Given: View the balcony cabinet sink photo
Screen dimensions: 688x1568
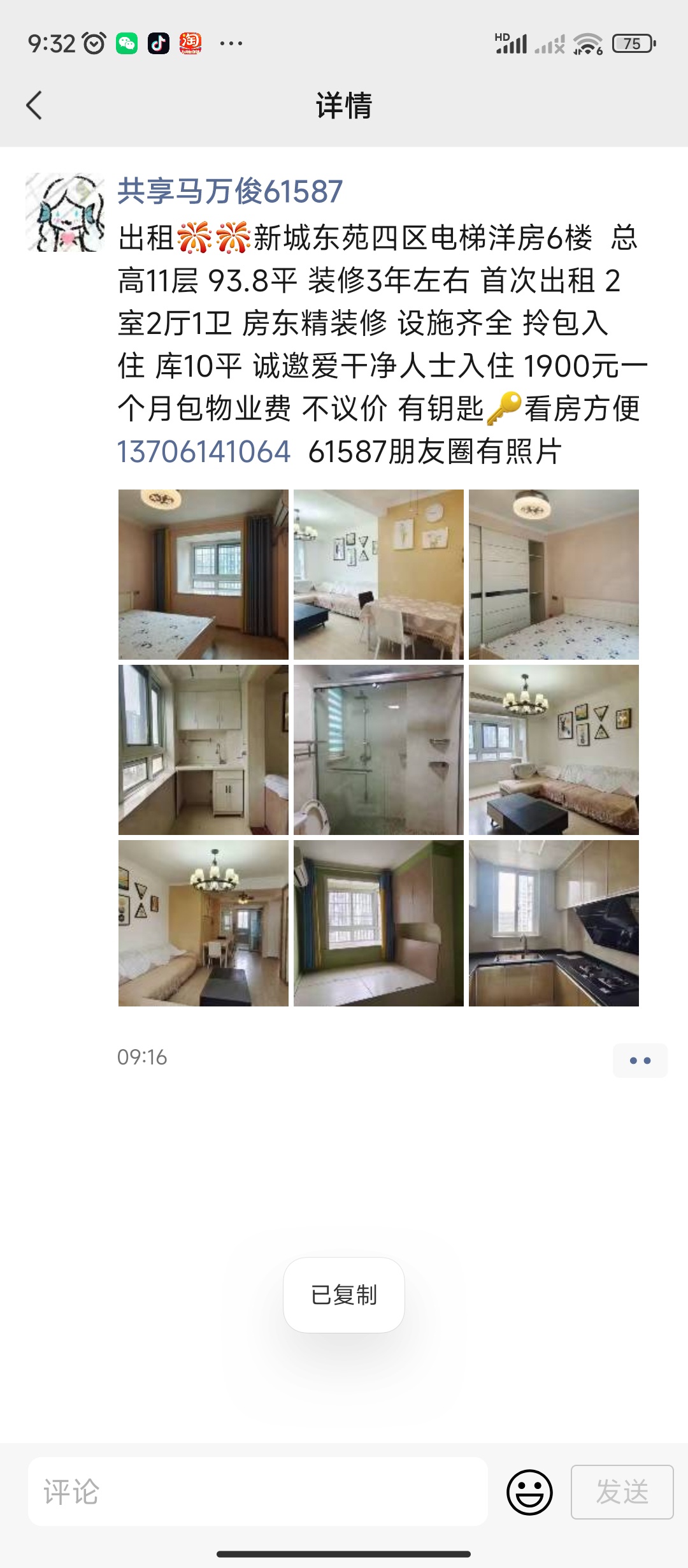Looking at the screenshot, I should 203,750.
